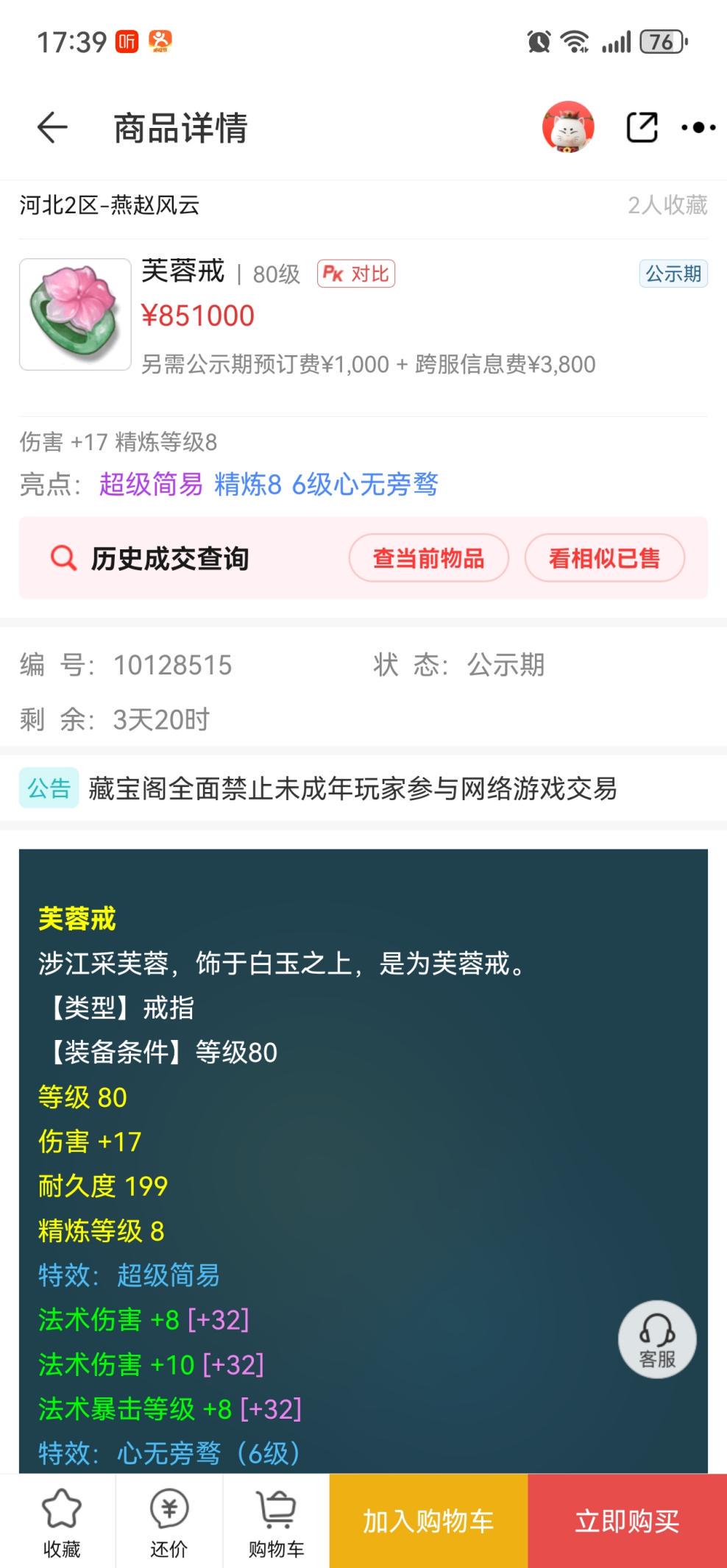Contact 客服 customer service
The width and height of the screenshot is (727, 1568).
pos(656,1339)
